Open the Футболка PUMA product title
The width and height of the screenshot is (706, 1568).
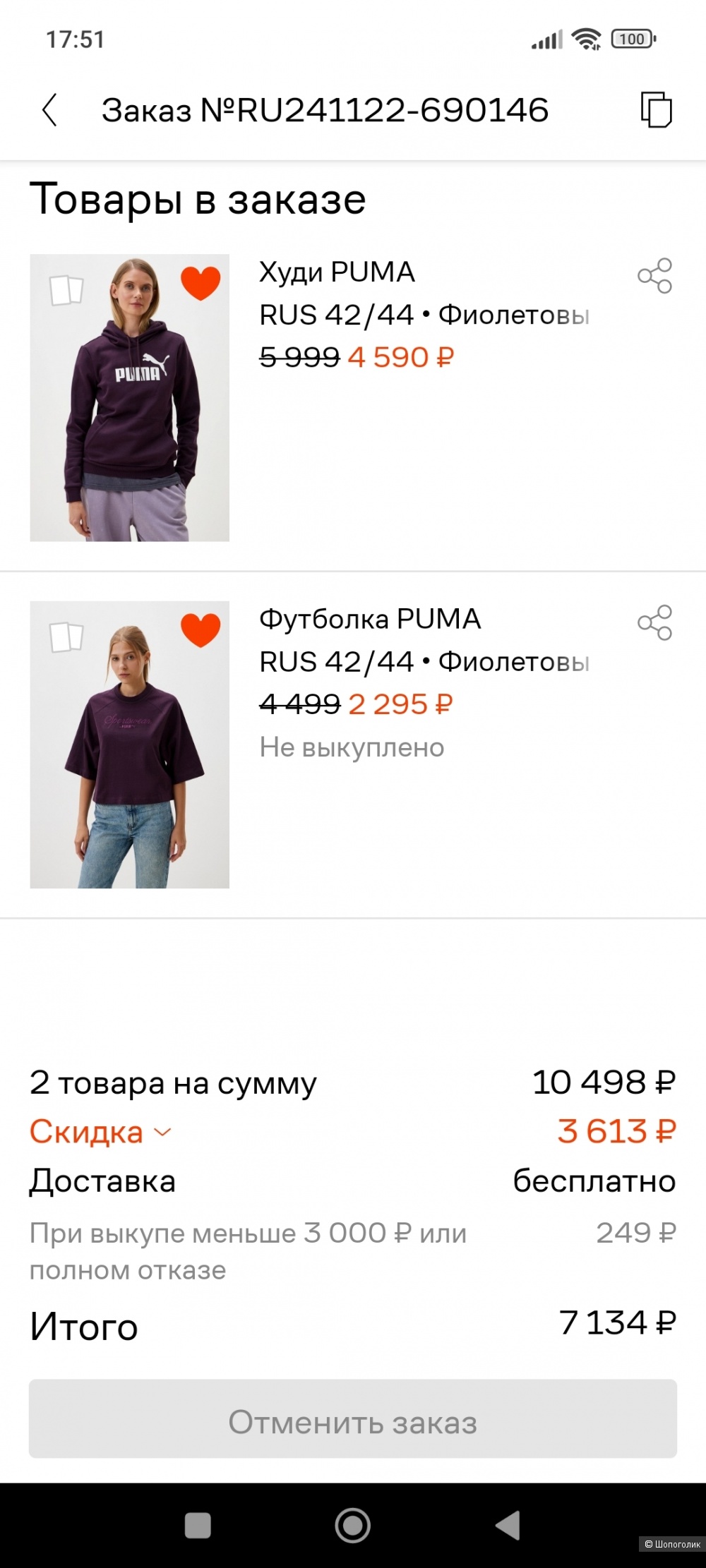[x=370, y=619]
